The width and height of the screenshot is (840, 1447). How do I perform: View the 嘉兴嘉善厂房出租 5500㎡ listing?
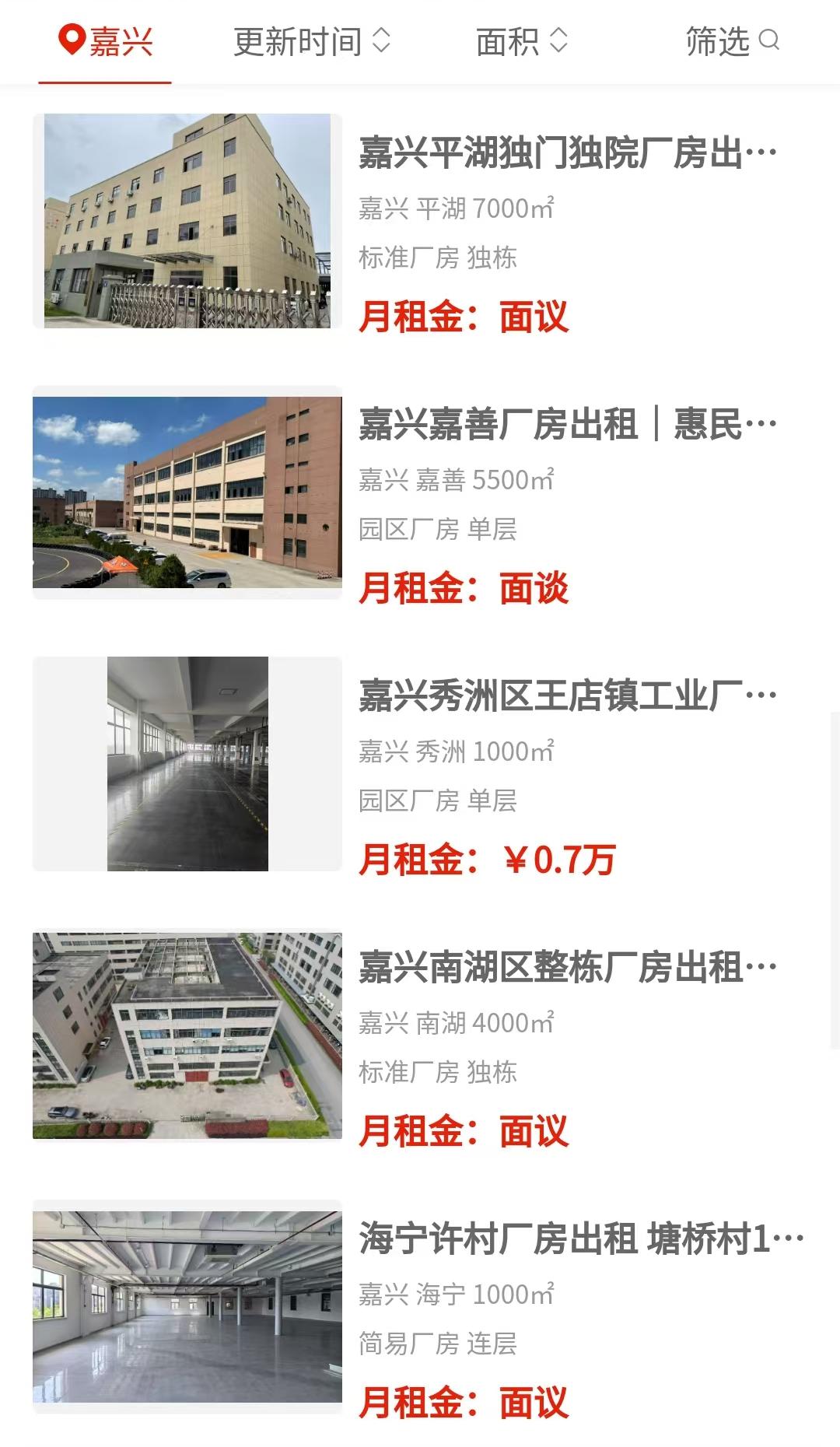566,425
